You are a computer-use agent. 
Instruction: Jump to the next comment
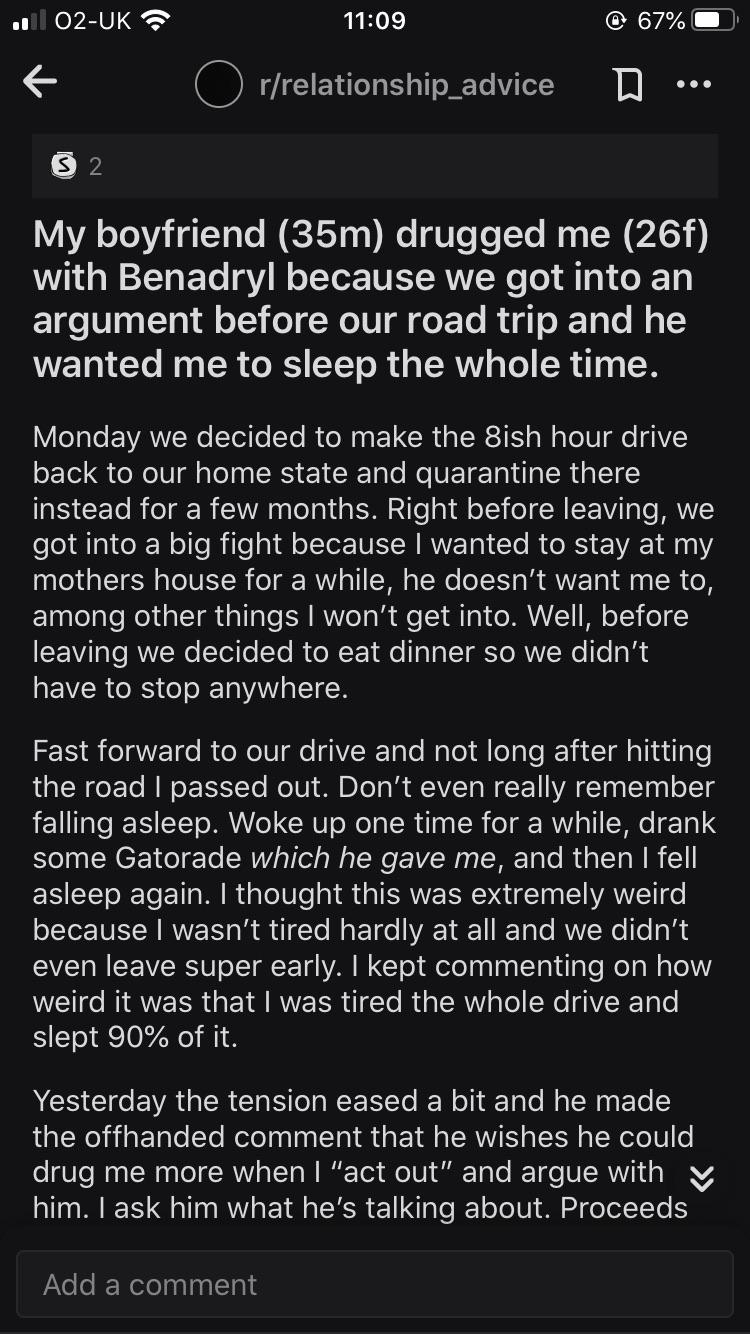coord(702,1180)
